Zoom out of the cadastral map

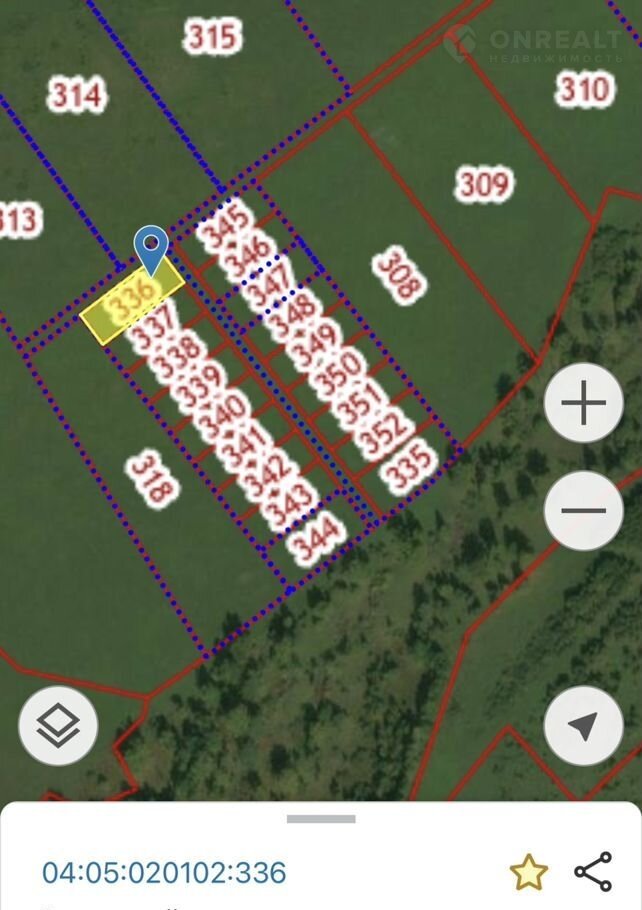point(584,510)
